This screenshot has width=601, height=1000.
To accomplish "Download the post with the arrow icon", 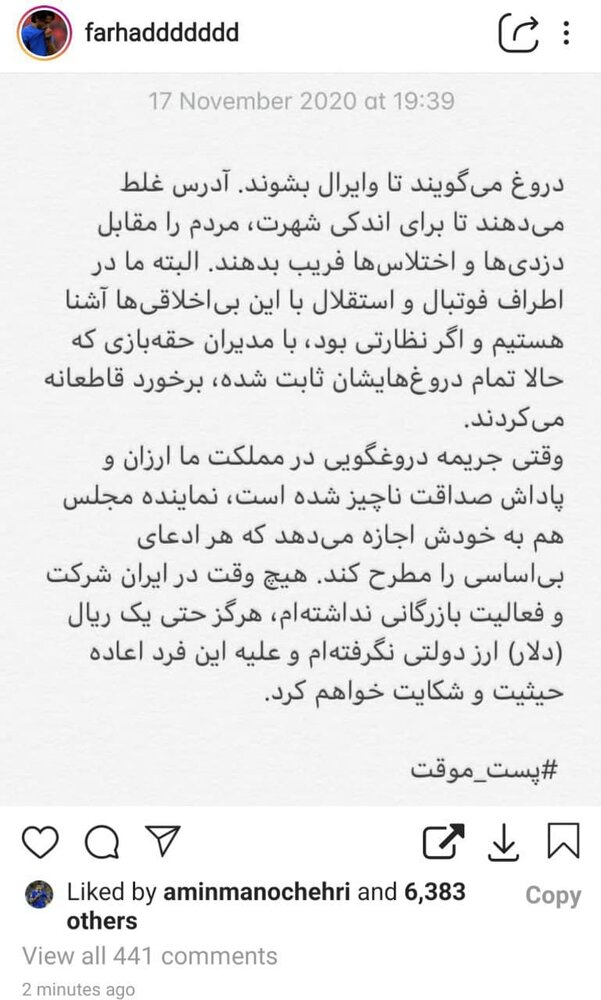I will coord(504,842).
